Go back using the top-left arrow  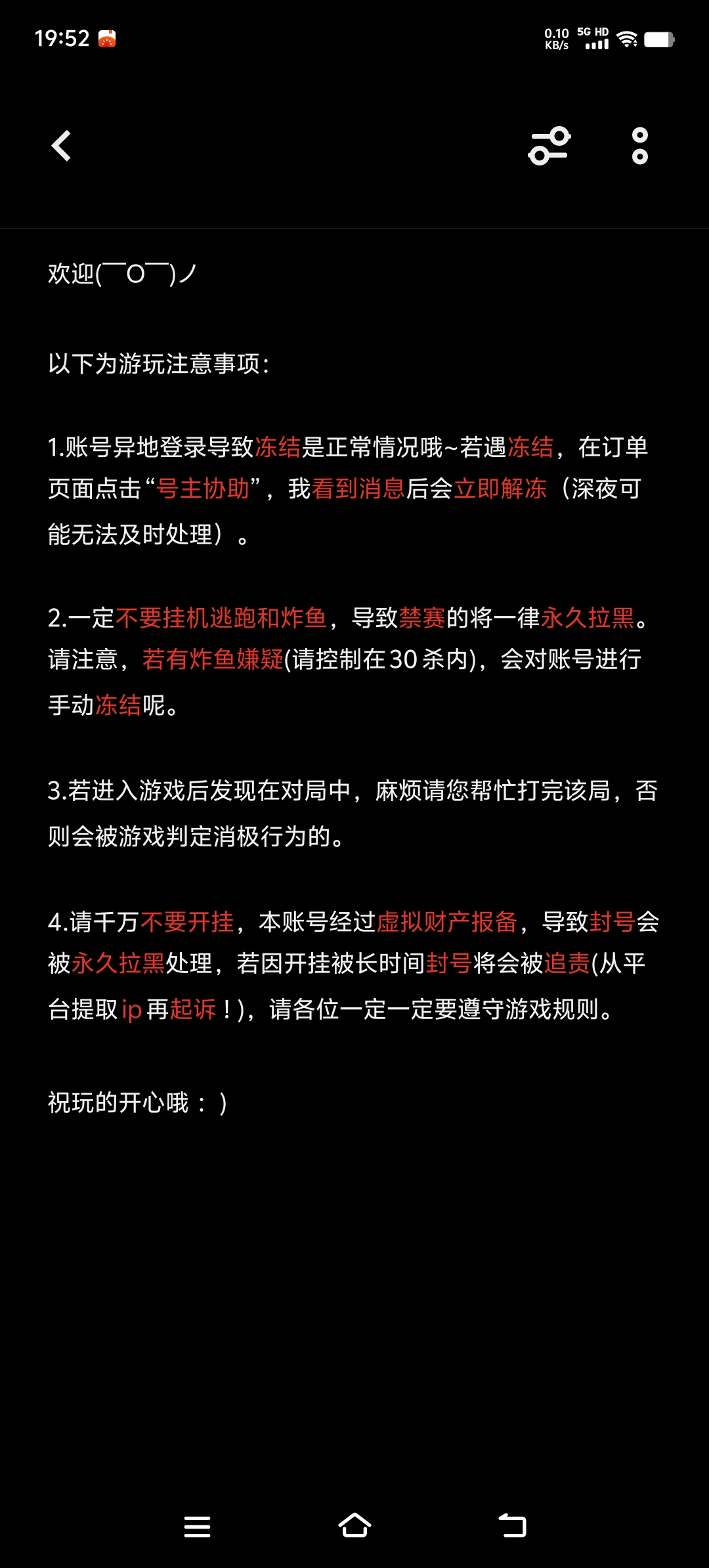(x=61, y=146)
